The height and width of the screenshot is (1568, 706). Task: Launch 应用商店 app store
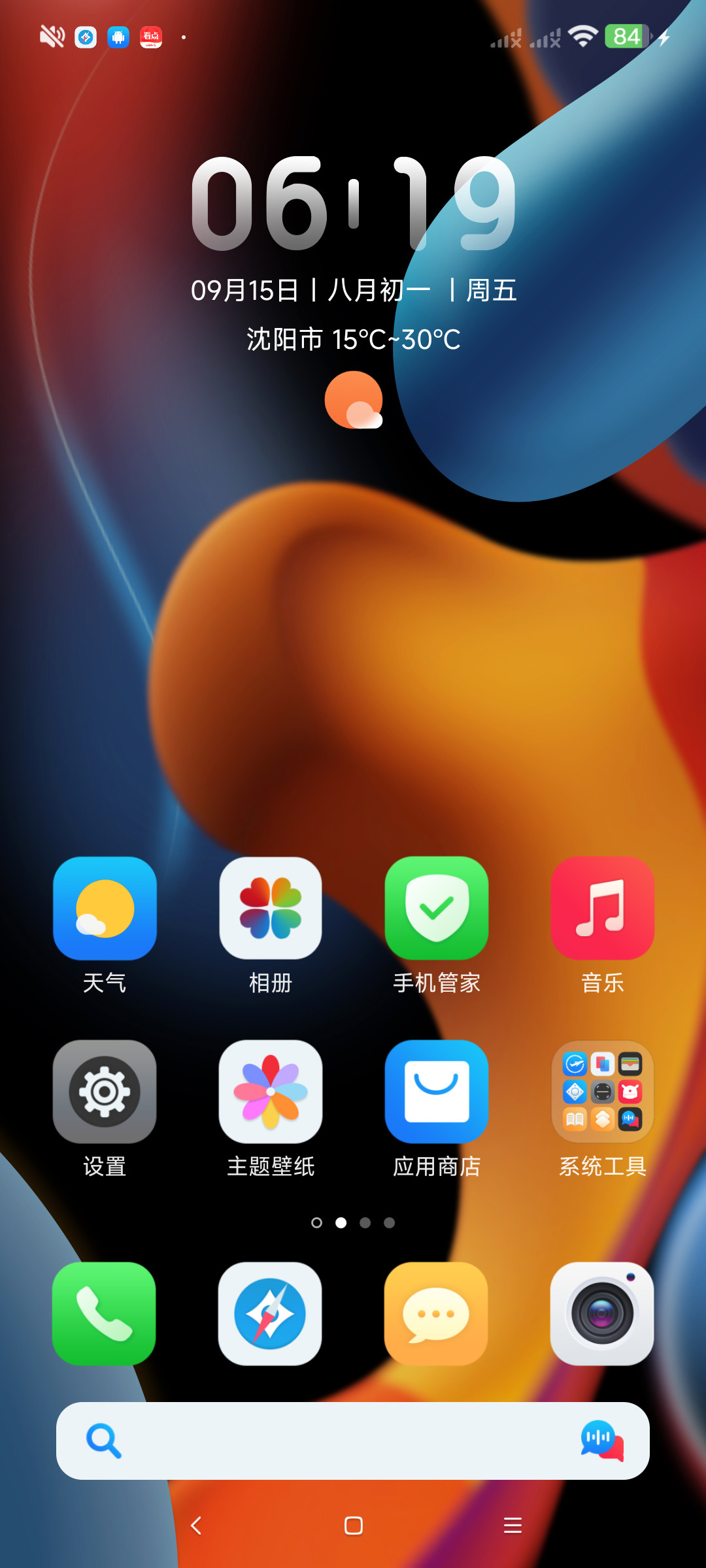coord(437,1091)
